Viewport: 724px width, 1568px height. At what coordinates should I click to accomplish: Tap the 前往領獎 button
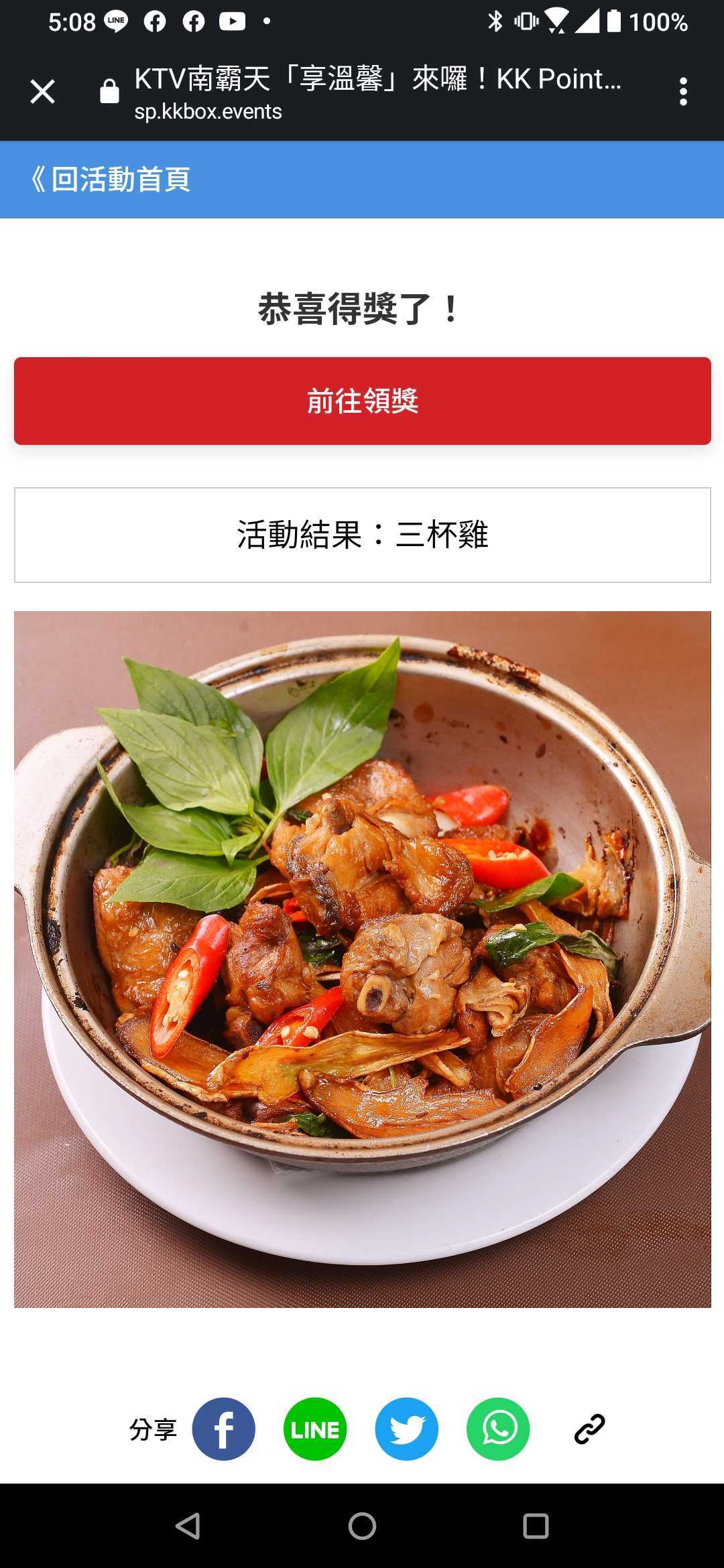point(362,401)
